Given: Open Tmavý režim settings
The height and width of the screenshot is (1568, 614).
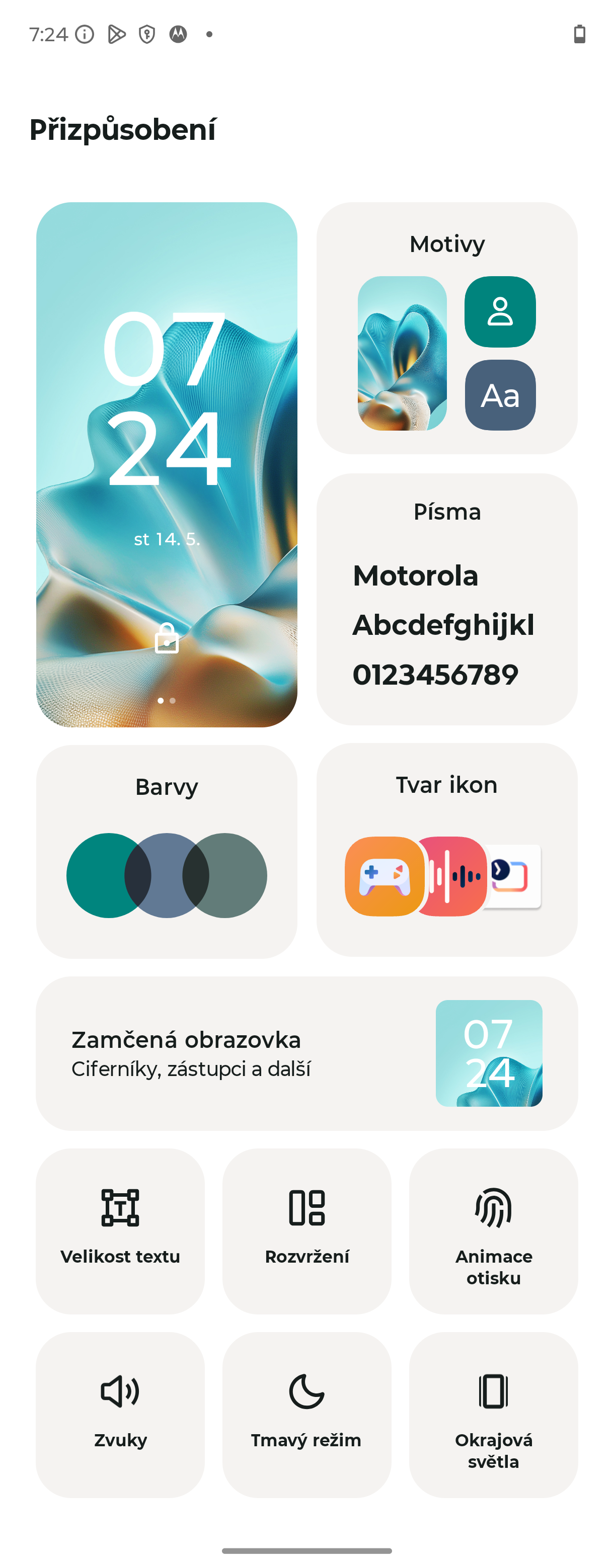Looking at the screenshot, I should tap(306, 1414).
